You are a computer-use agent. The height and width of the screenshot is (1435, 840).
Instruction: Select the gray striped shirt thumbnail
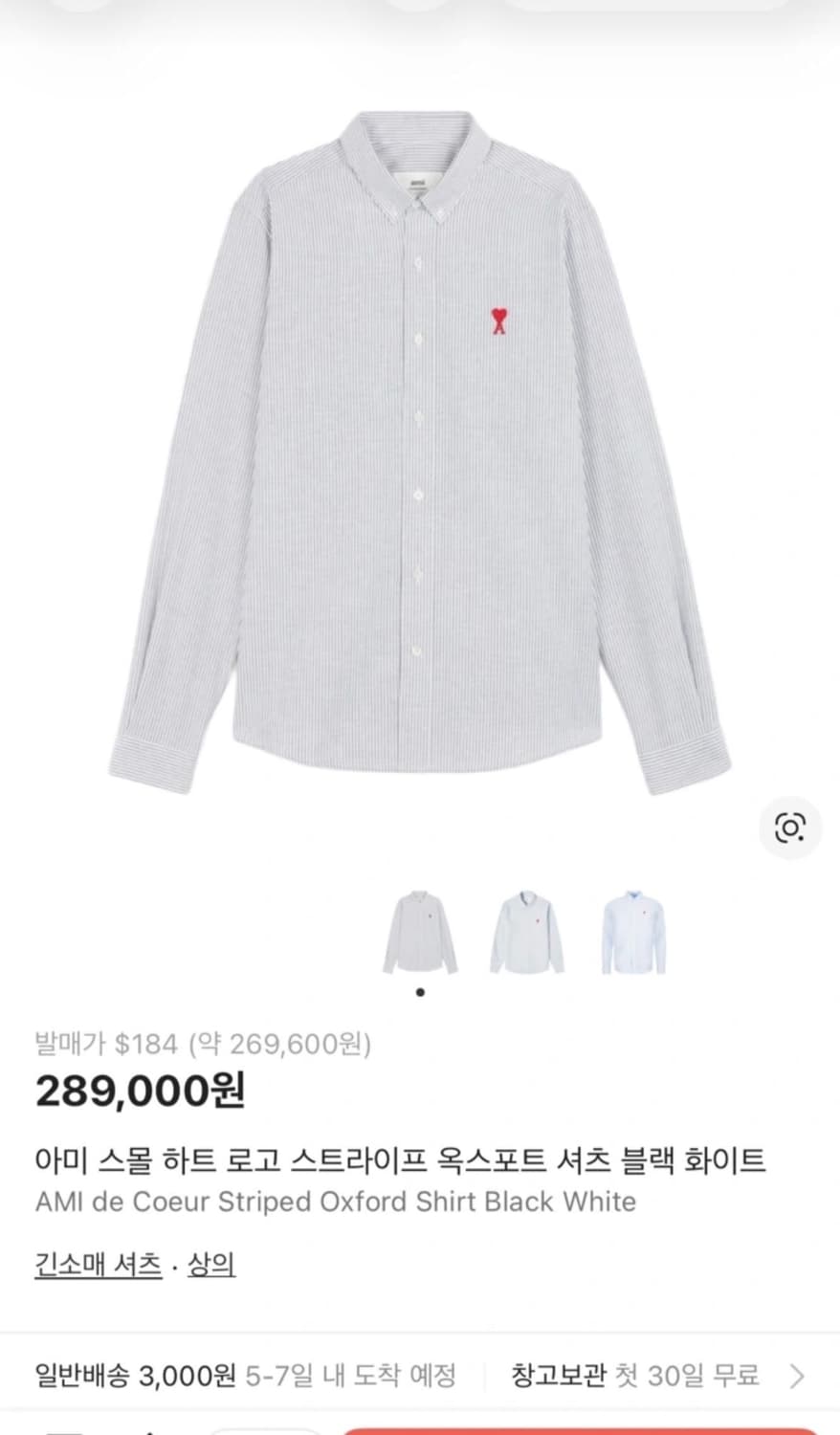[420, 933]
